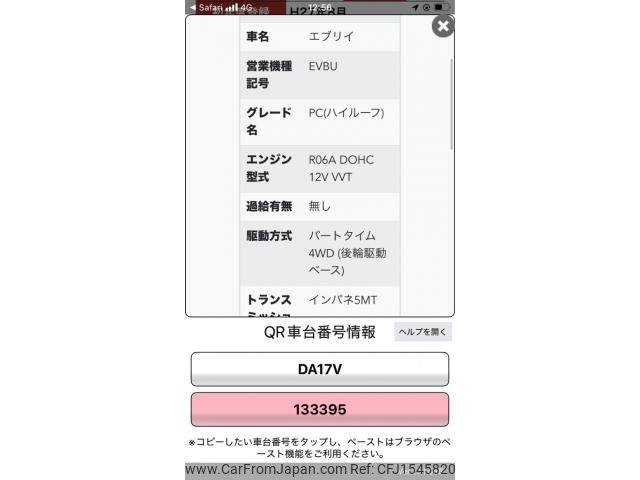640x480 pixels.
Task: Close the vehicle details popup
Action: 442,27
